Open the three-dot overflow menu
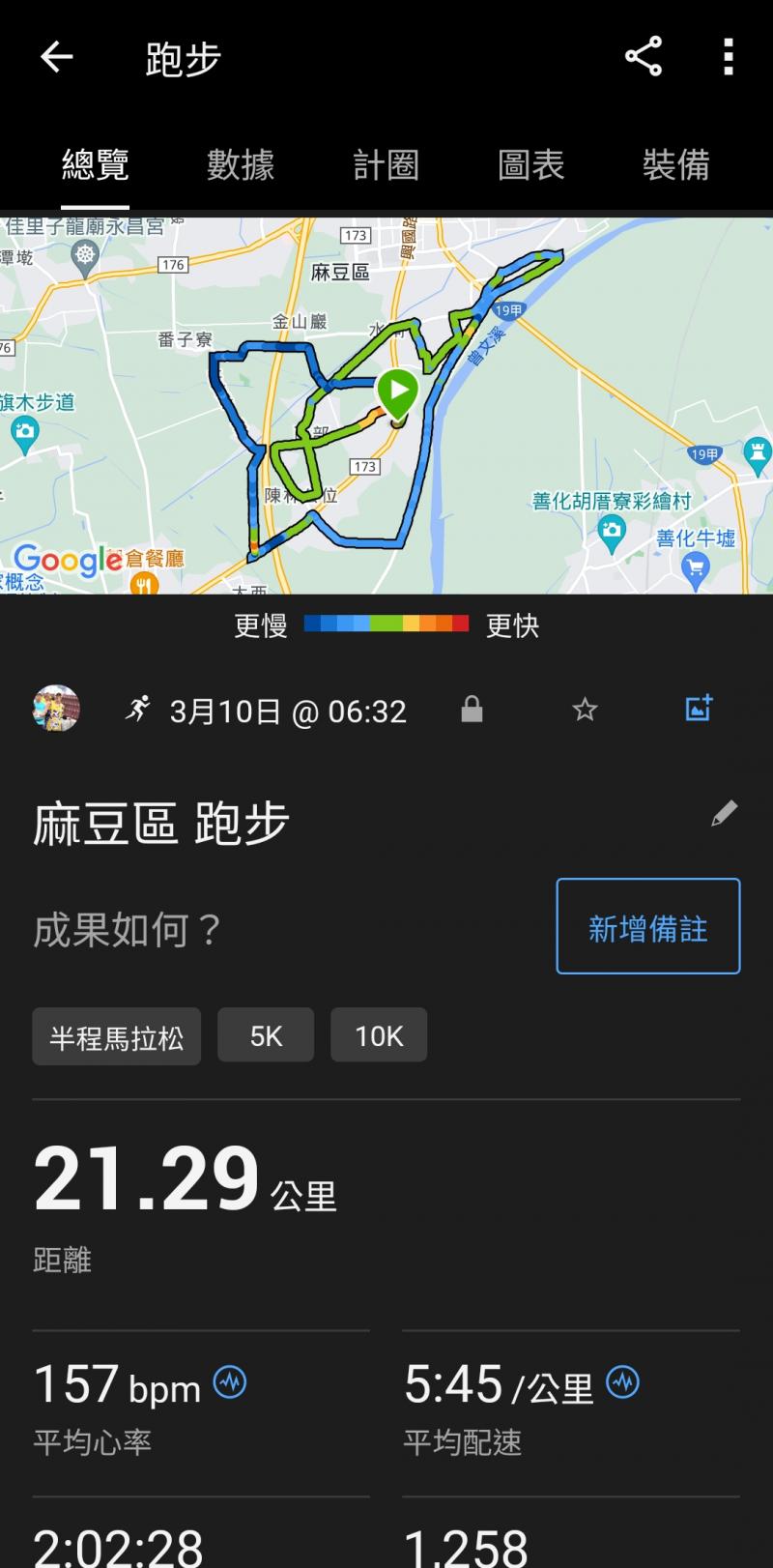This screenshot has height=1568, width=773. 729,57
